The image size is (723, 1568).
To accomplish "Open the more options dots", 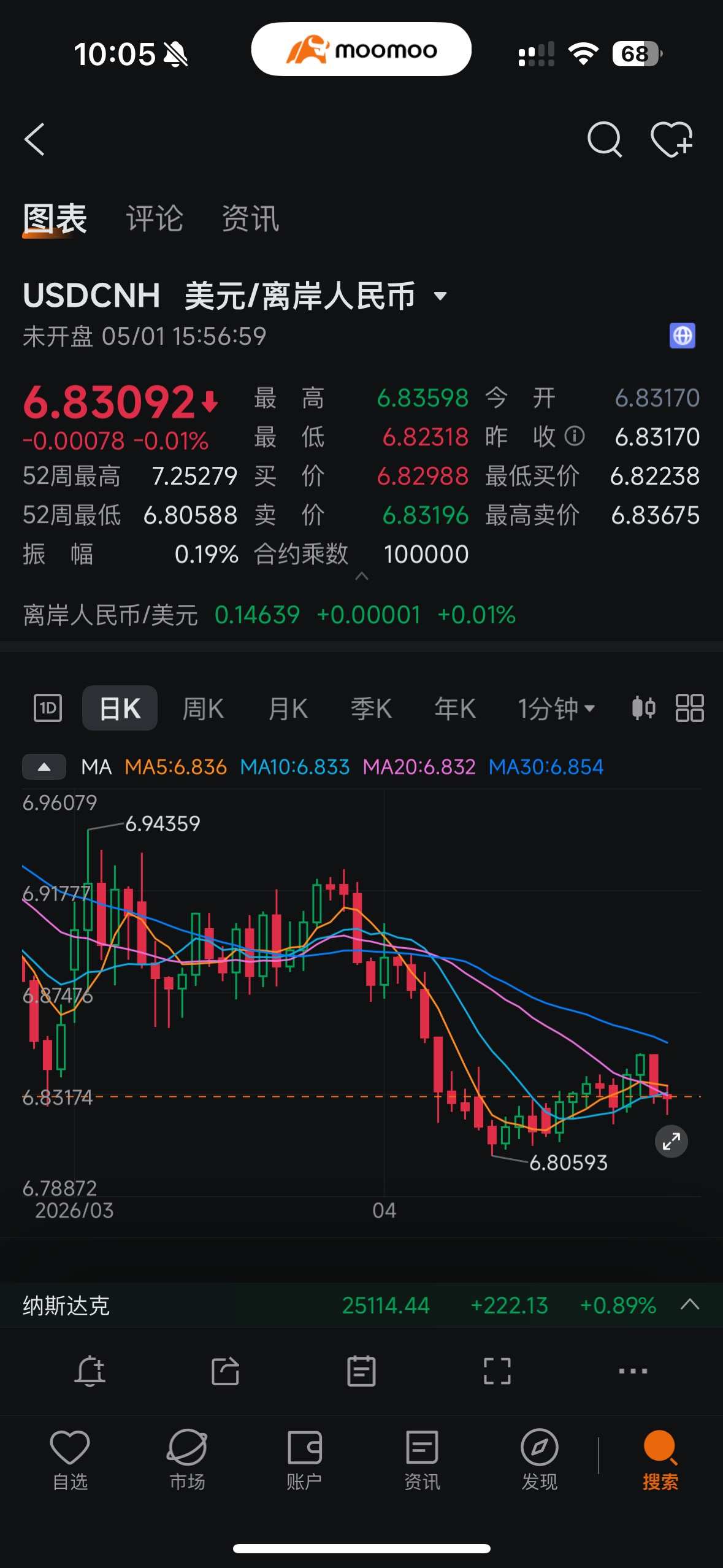I will 633,1370.
